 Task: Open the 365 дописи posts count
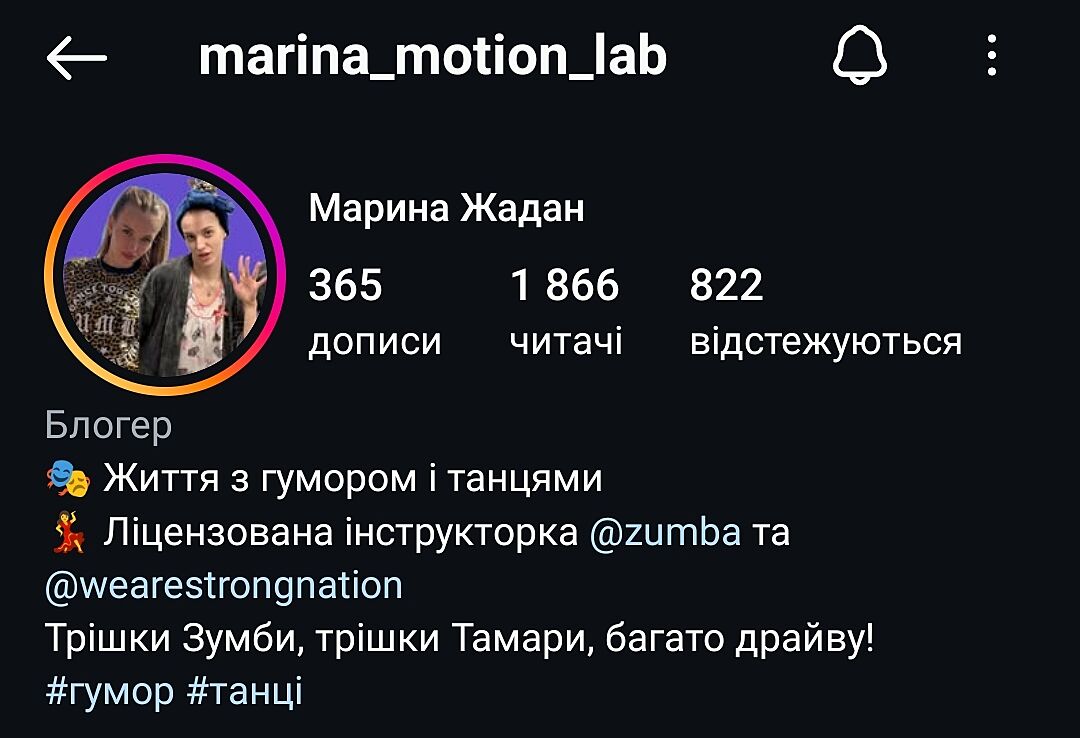click(373, 311)
